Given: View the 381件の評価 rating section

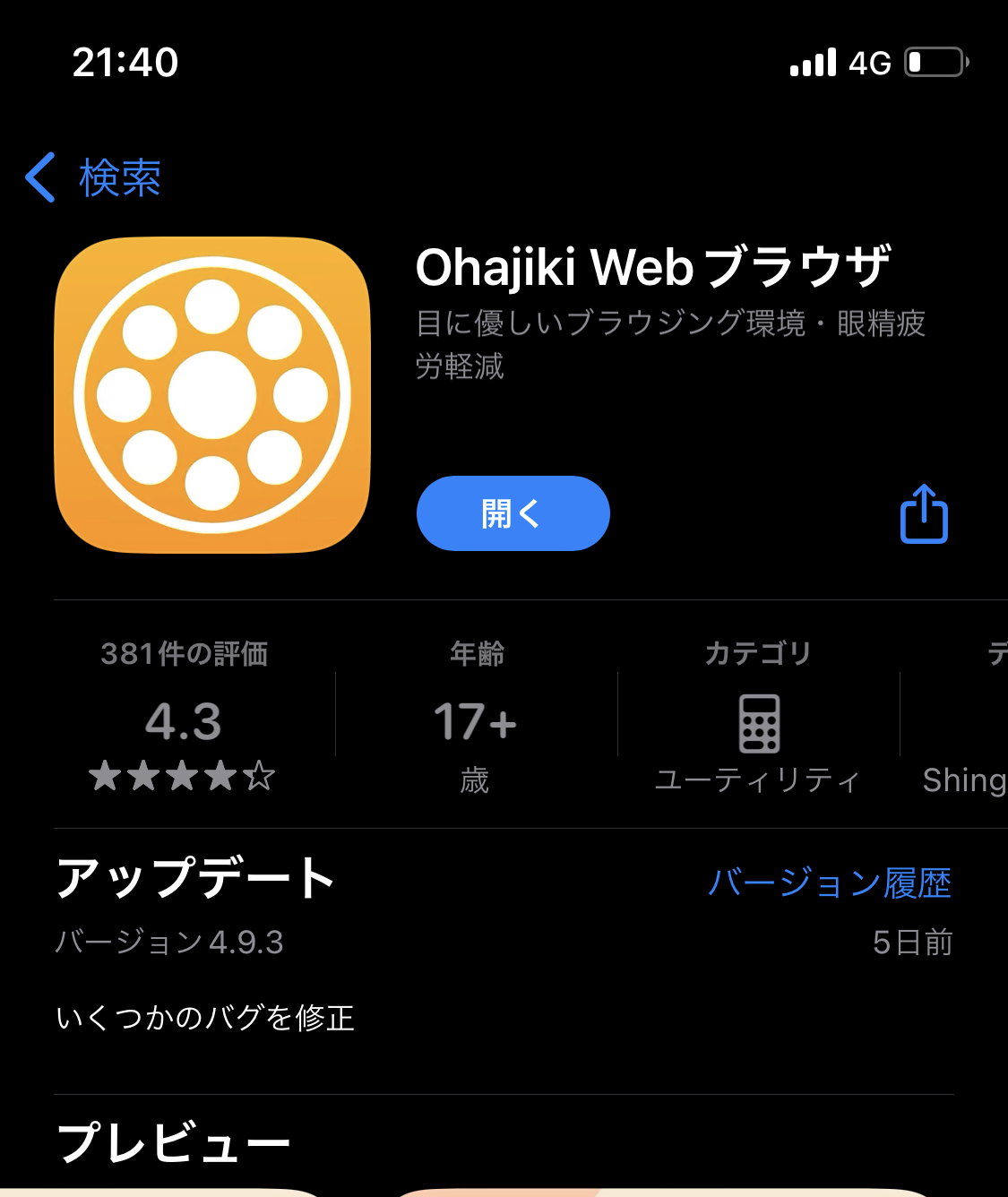Looking at the screenshot, I should coord(184,717).
